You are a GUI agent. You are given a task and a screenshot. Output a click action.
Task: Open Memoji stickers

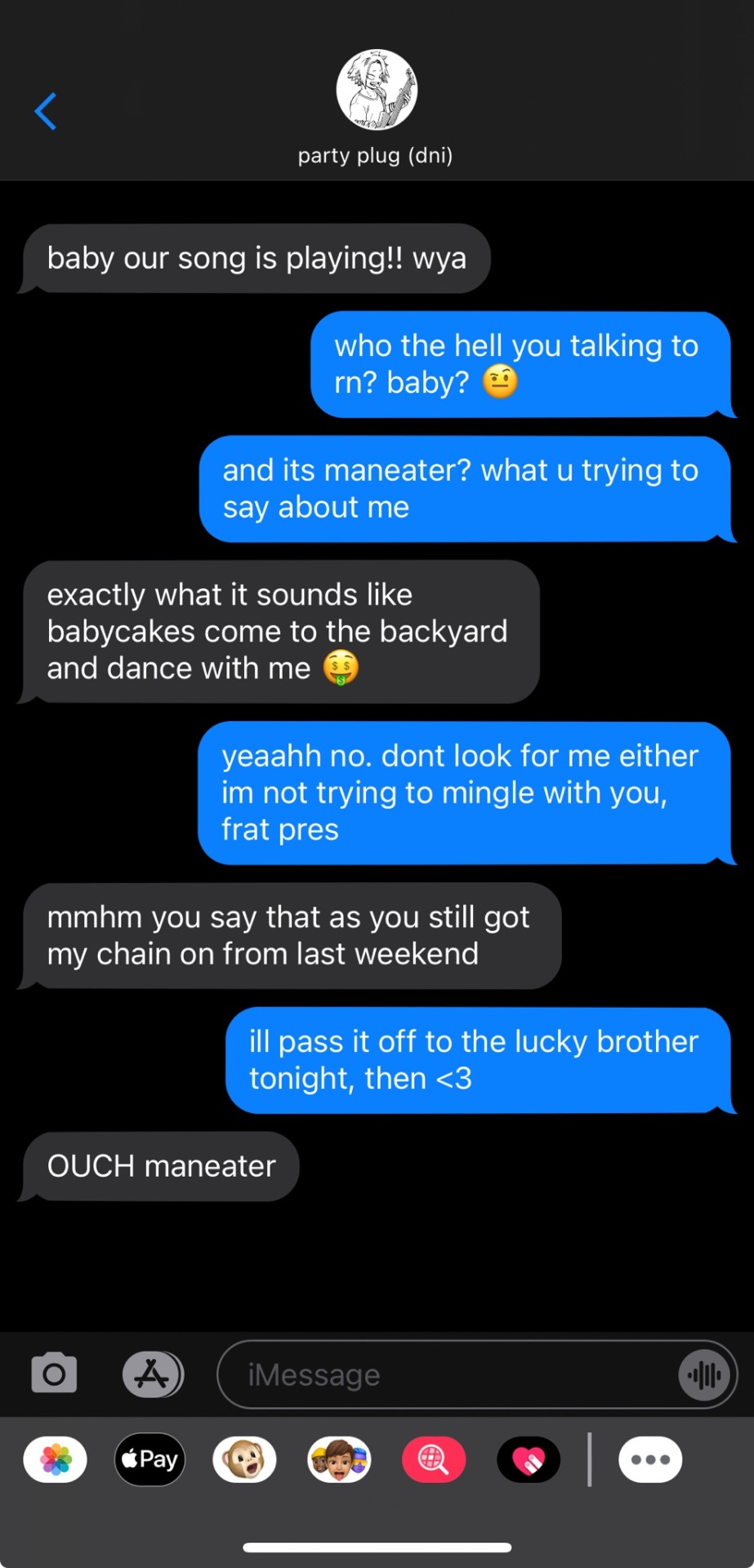pos(339,1459)
